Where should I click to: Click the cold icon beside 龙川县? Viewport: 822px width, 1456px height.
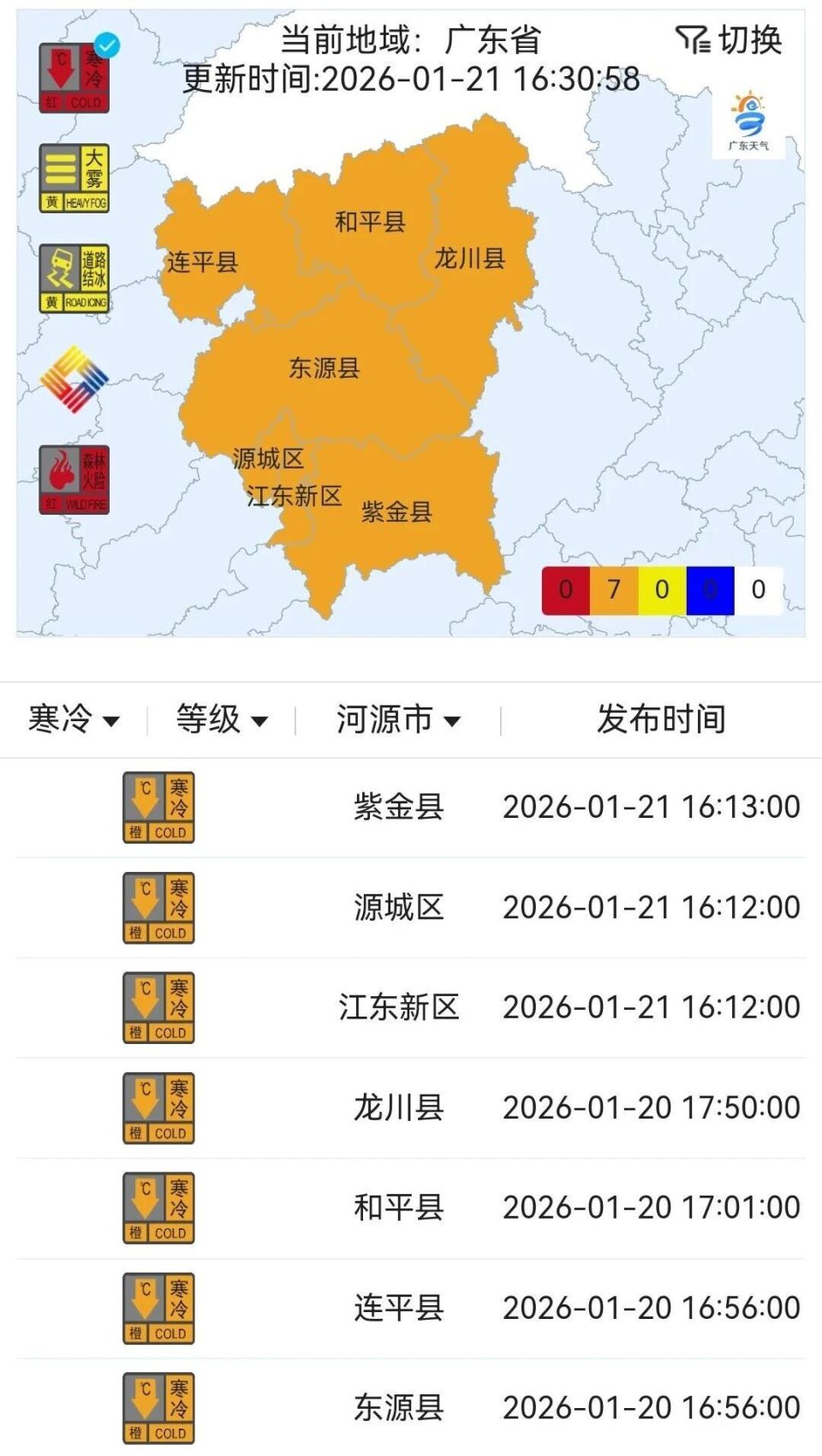coord(158,1107)
